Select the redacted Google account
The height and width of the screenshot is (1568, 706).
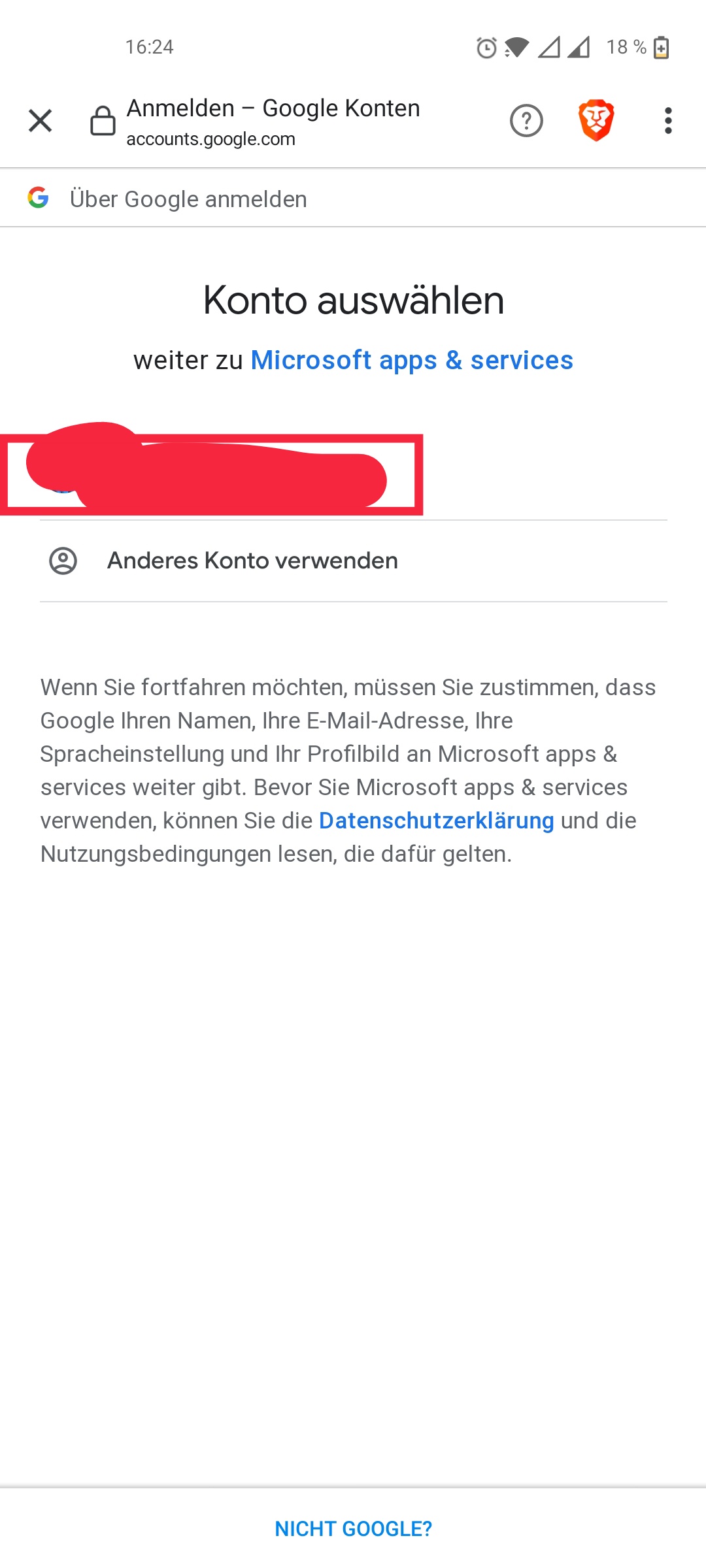(212, 475)
